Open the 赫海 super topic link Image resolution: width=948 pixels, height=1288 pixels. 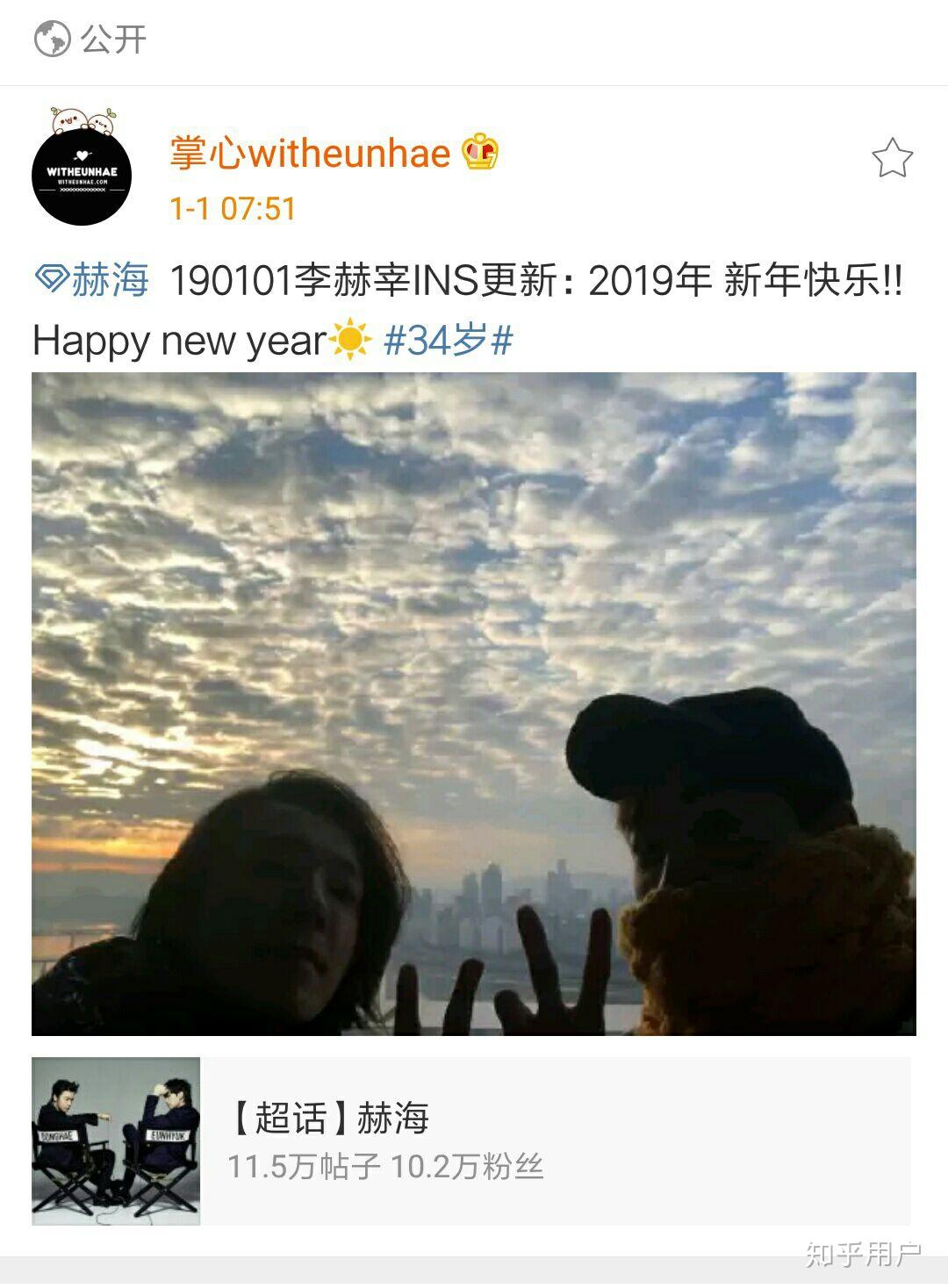click(x=92, y=281)
